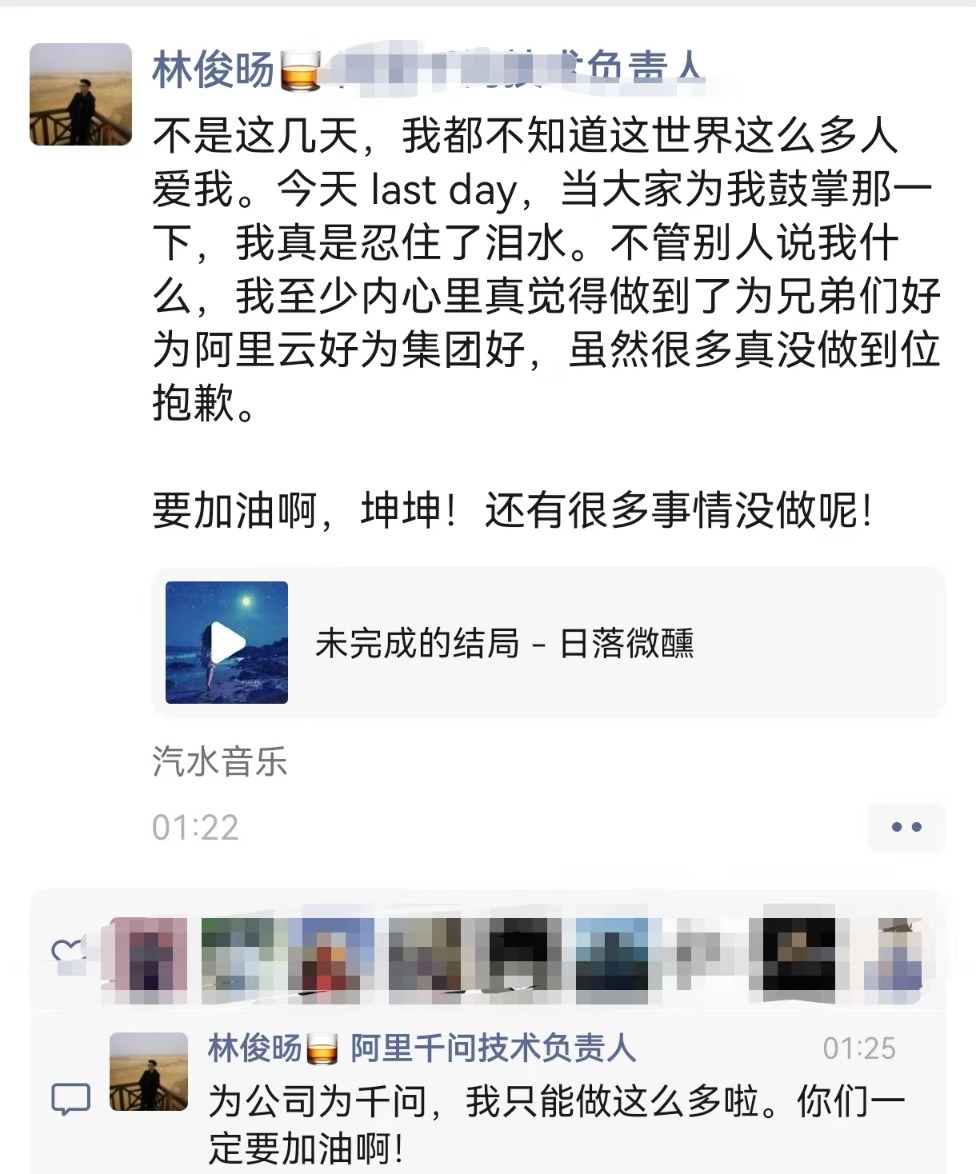Open the commenter's avatar at 01:25

point(148,1071)
